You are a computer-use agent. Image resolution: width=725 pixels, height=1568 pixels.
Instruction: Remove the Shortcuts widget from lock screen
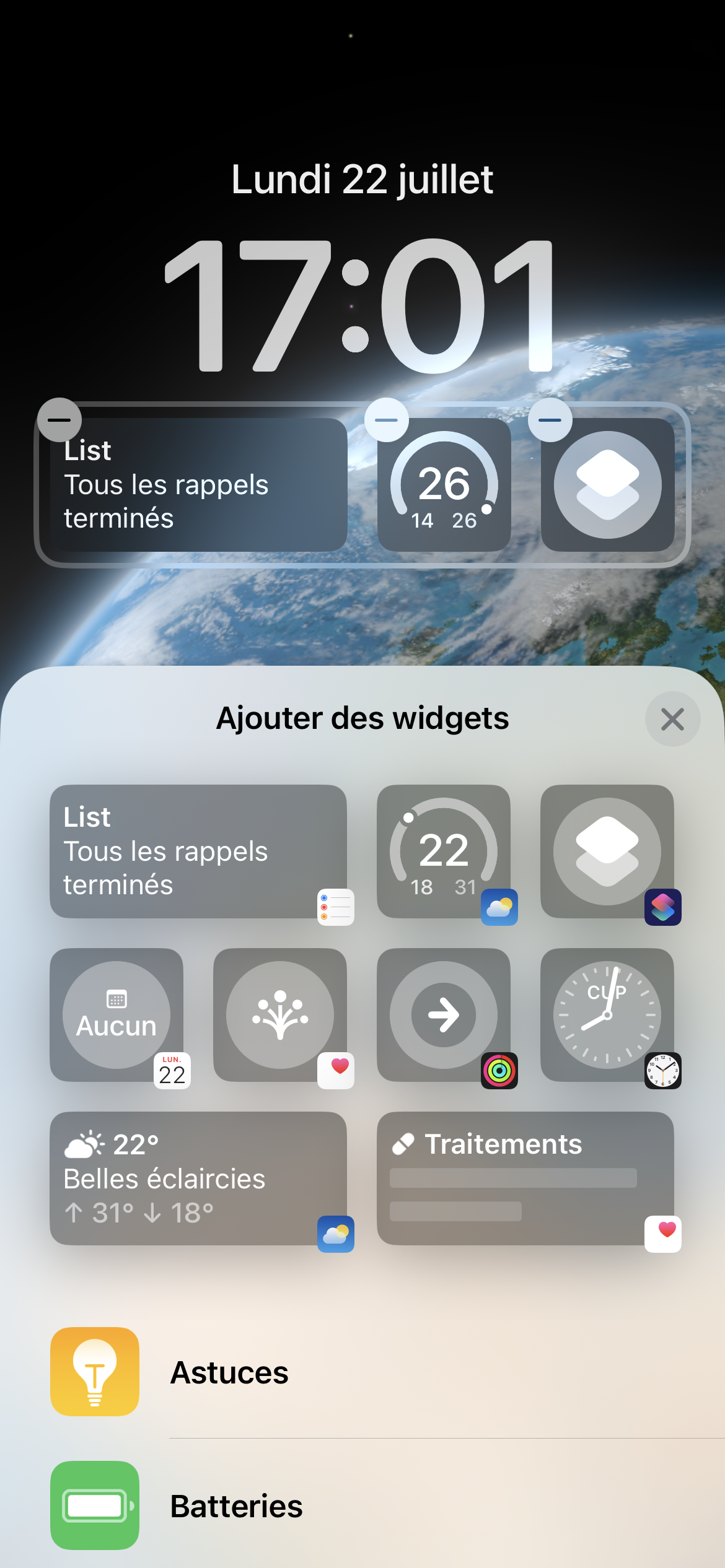tap(550, 420)
